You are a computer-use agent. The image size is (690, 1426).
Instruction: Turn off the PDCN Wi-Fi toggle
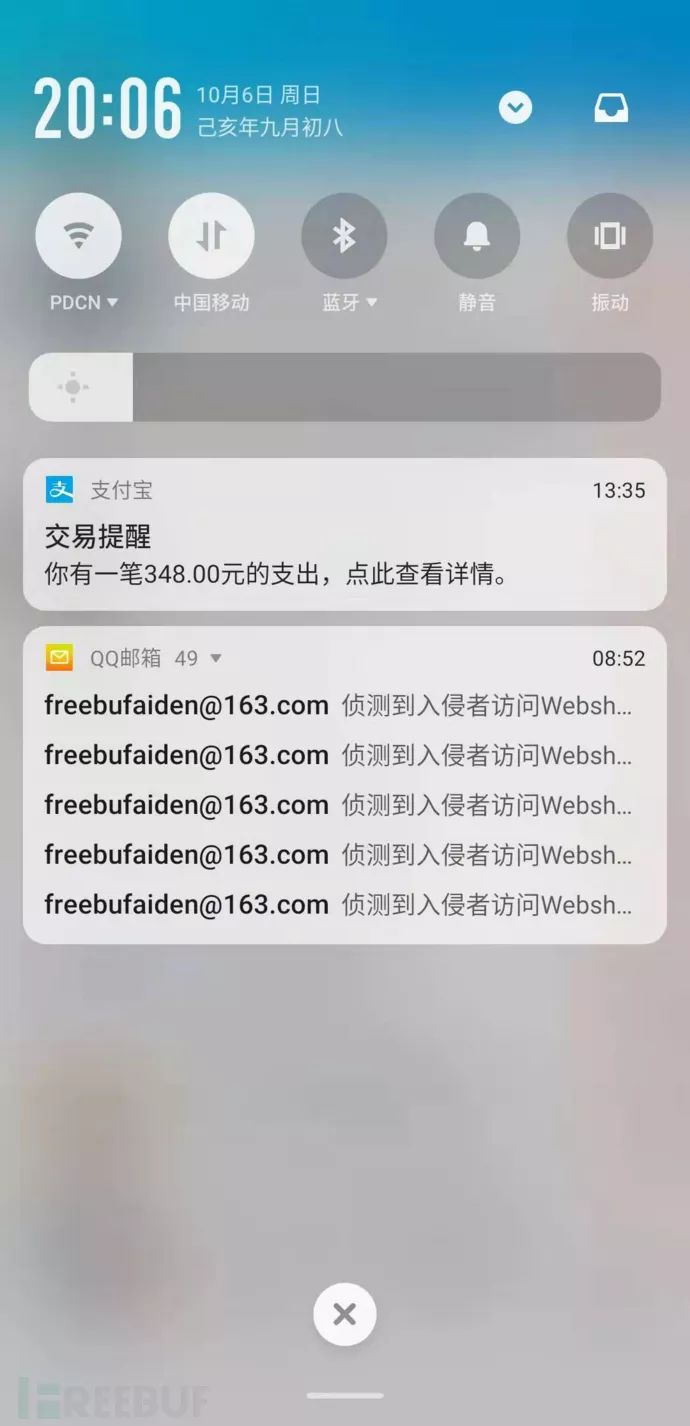coord(78,236)
